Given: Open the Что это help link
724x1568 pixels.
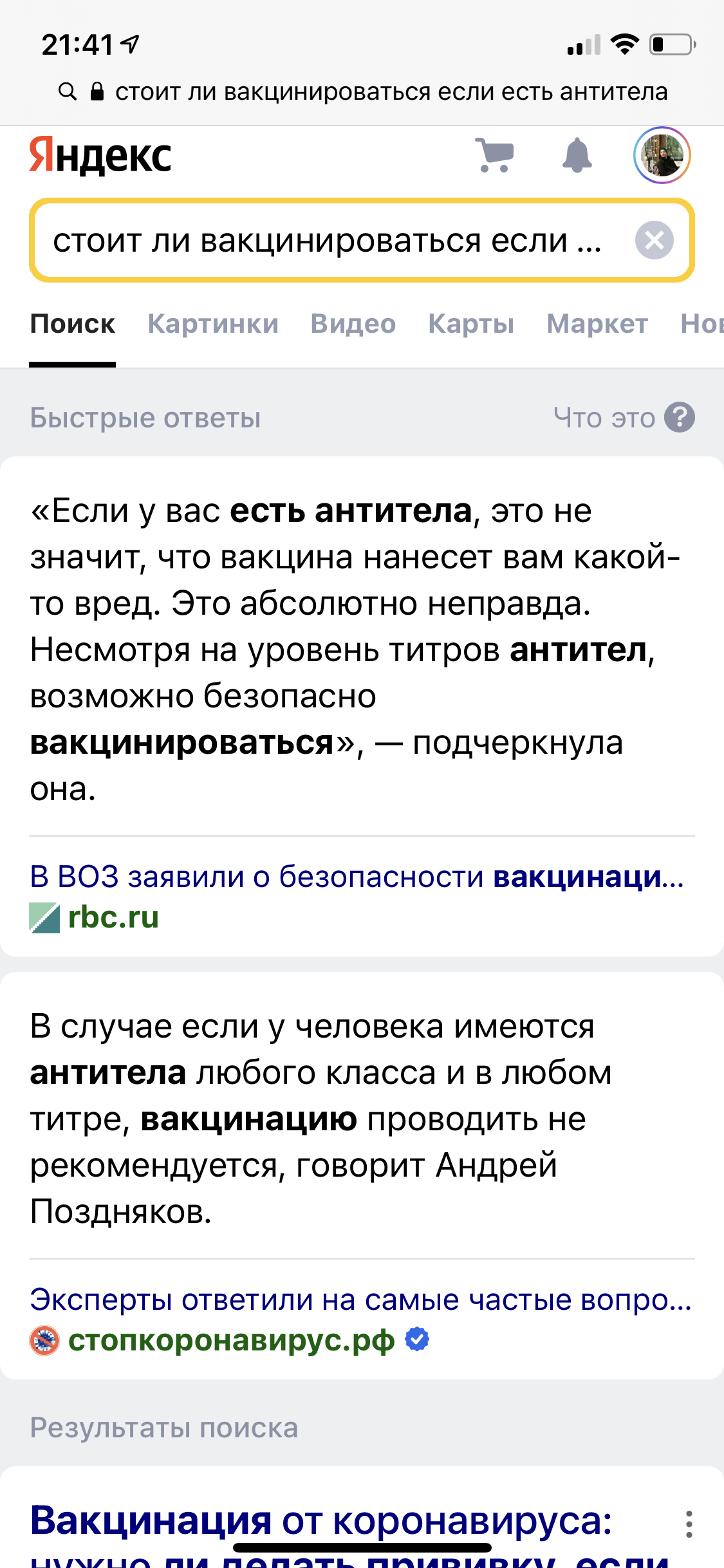Looking at the screenshot, I should [623, 418].
